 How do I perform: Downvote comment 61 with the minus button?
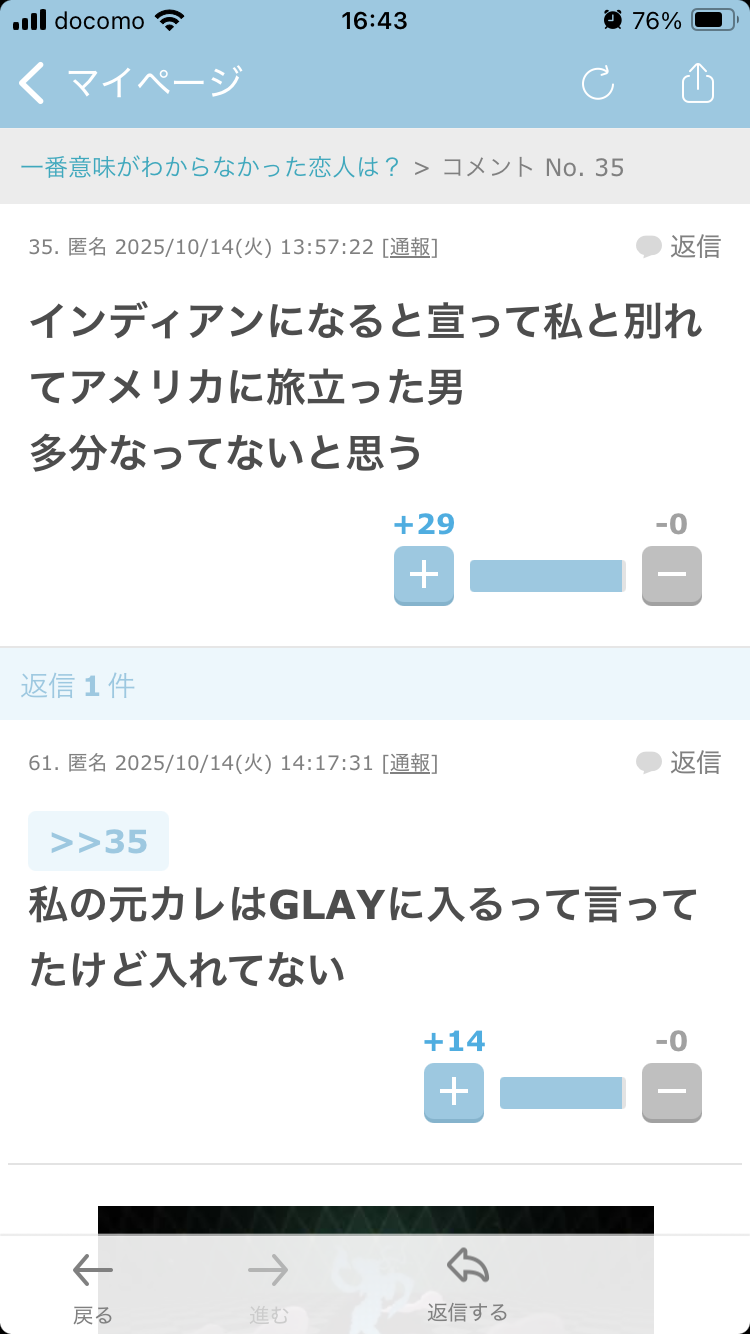click(671, 1092)
